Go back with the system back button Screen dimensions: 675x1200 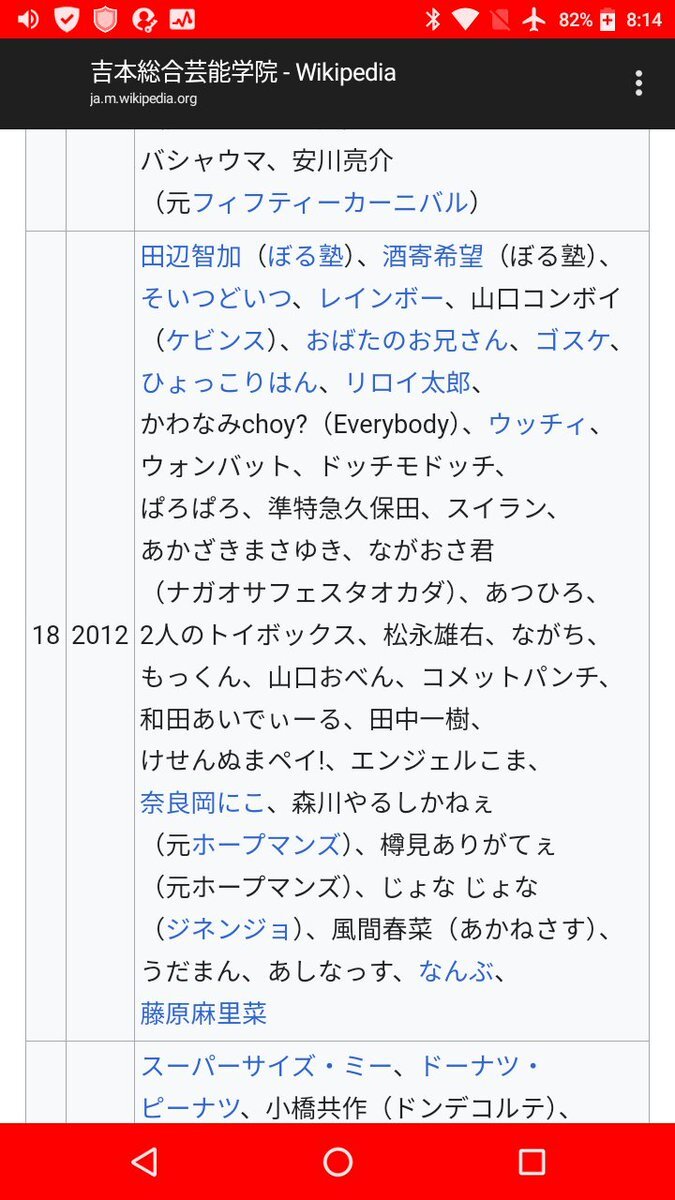click(144, 1161)
